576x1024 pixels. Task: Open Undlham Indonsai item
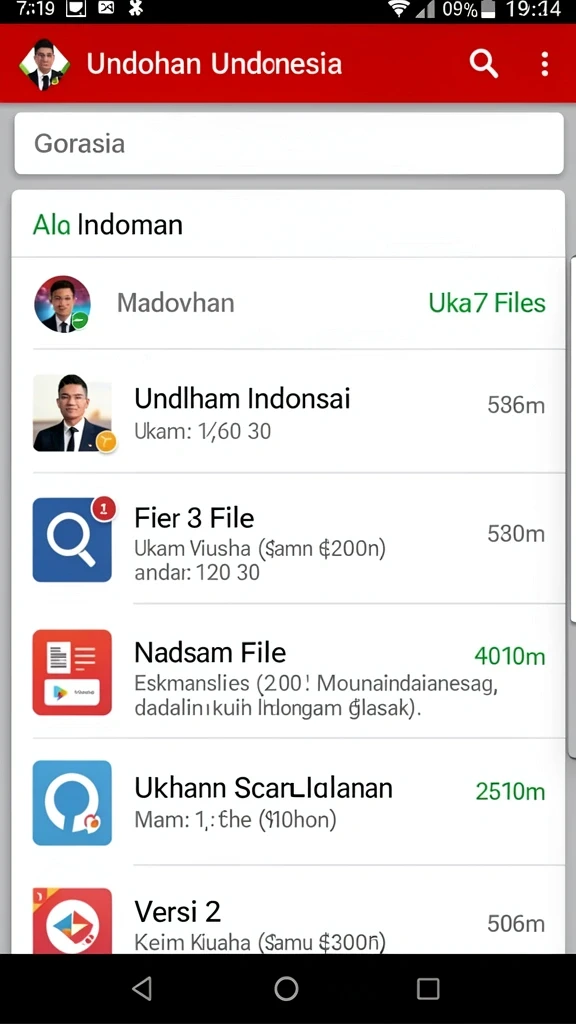288,411
